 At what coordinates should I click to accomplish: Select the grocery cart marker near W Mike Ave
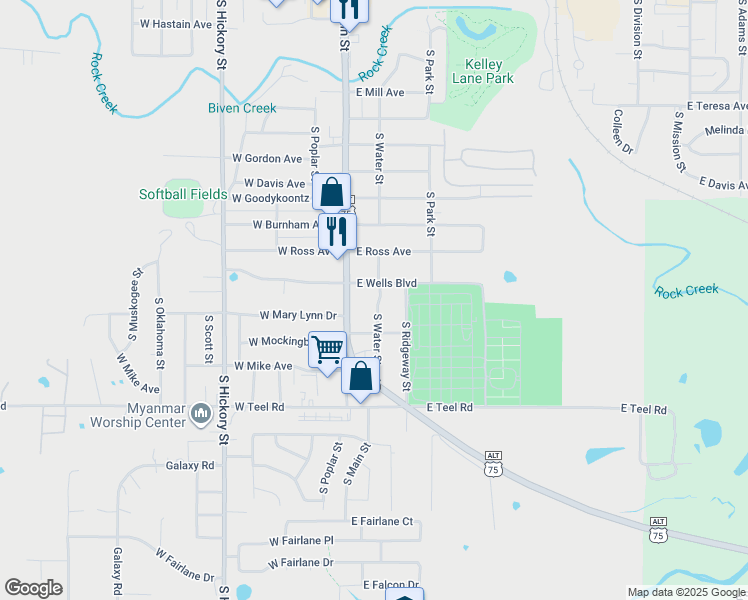[x=327, y=350]
